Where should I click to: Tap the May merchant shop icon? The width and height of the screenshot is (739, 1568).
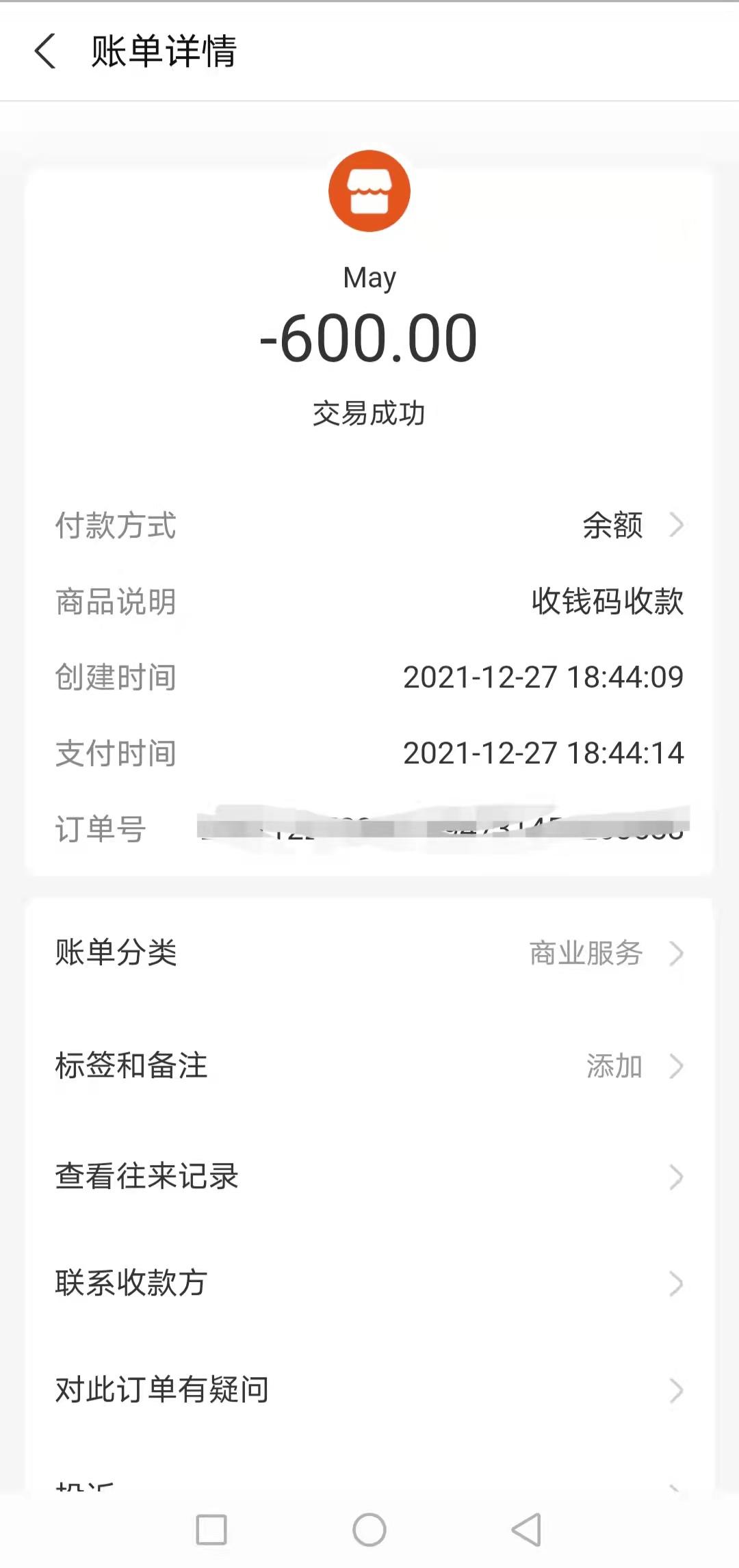point(369,191)
